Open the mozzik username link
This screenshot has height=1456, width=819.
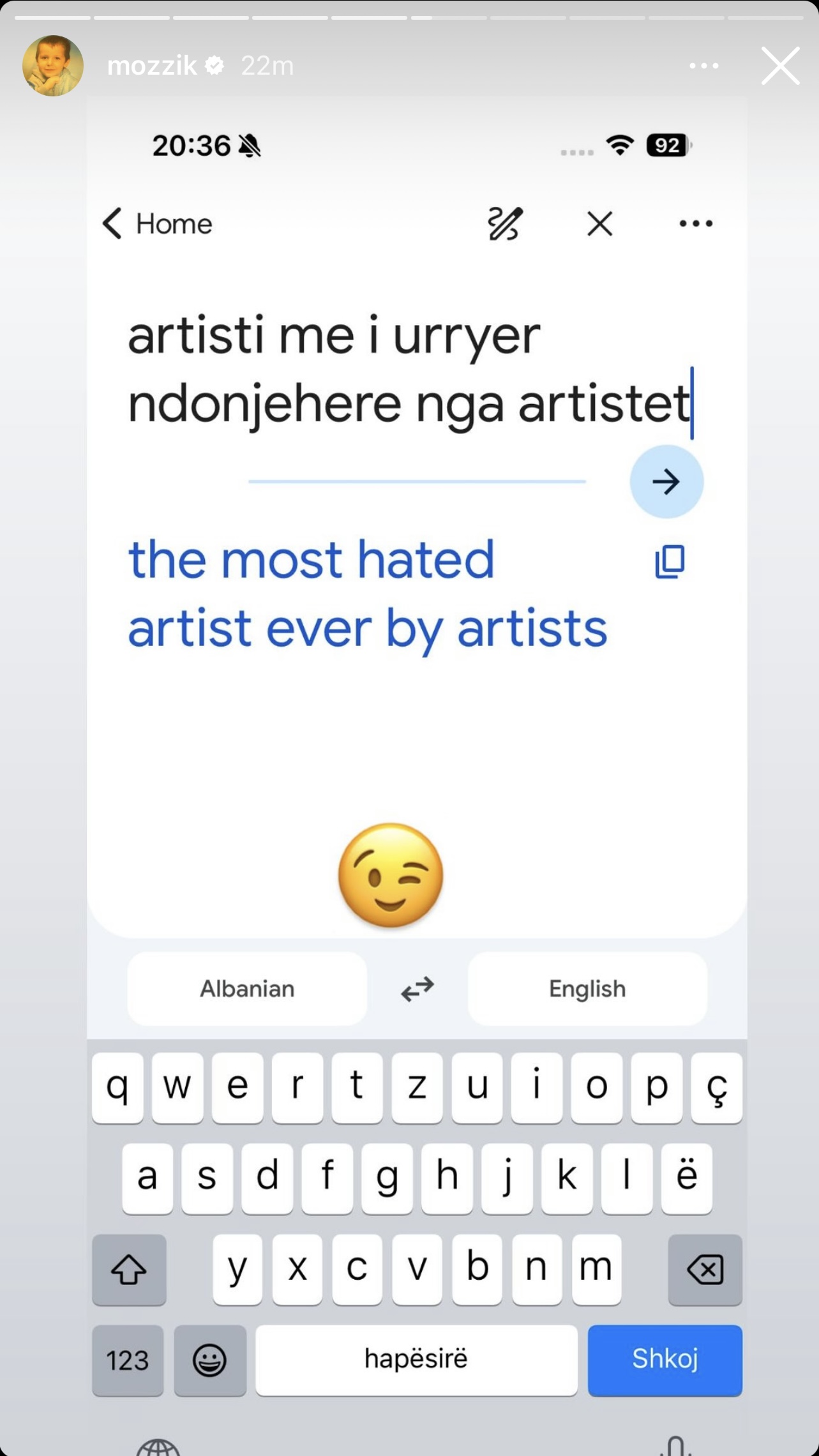click(x=152, y=66)
